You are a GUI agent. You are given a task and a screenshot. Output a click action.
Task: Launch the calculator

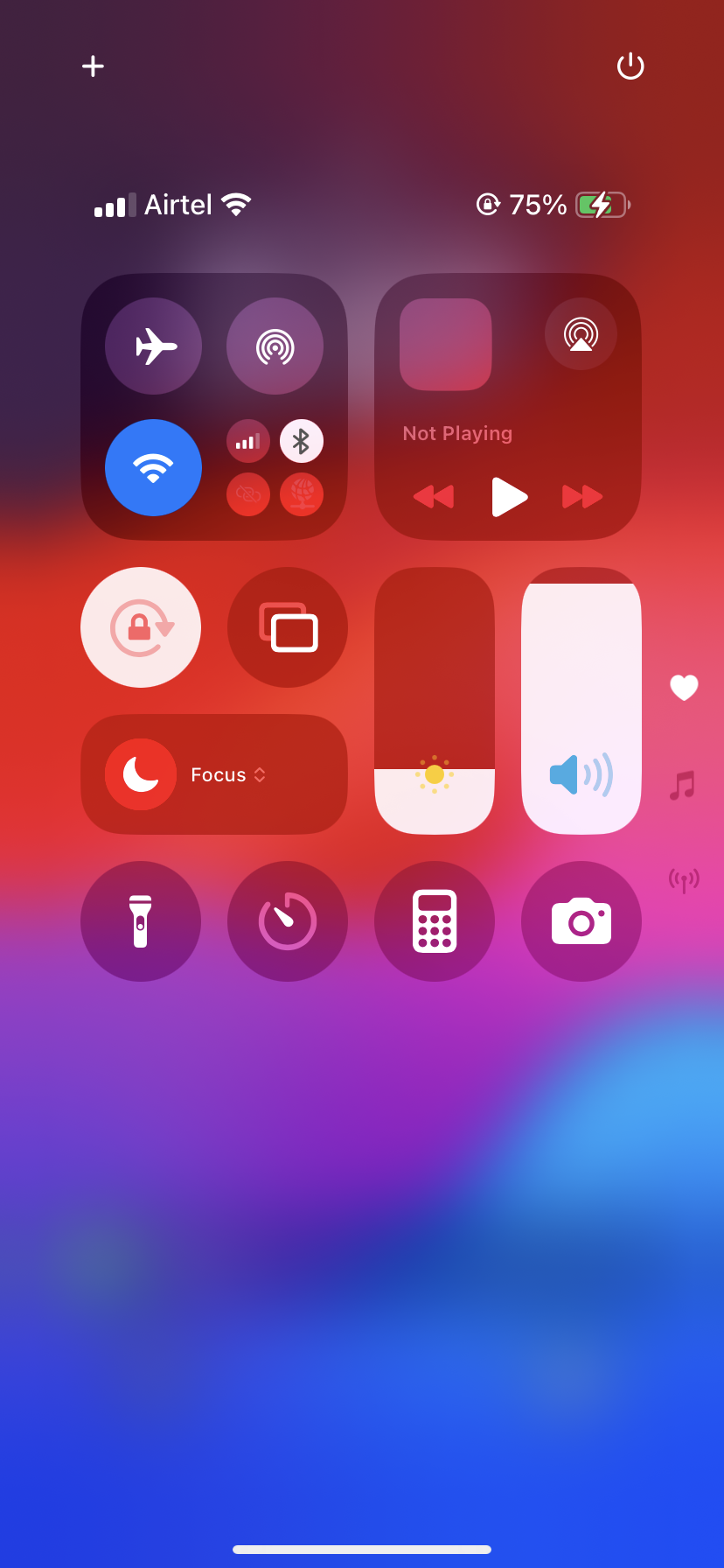tap(435, 921)
